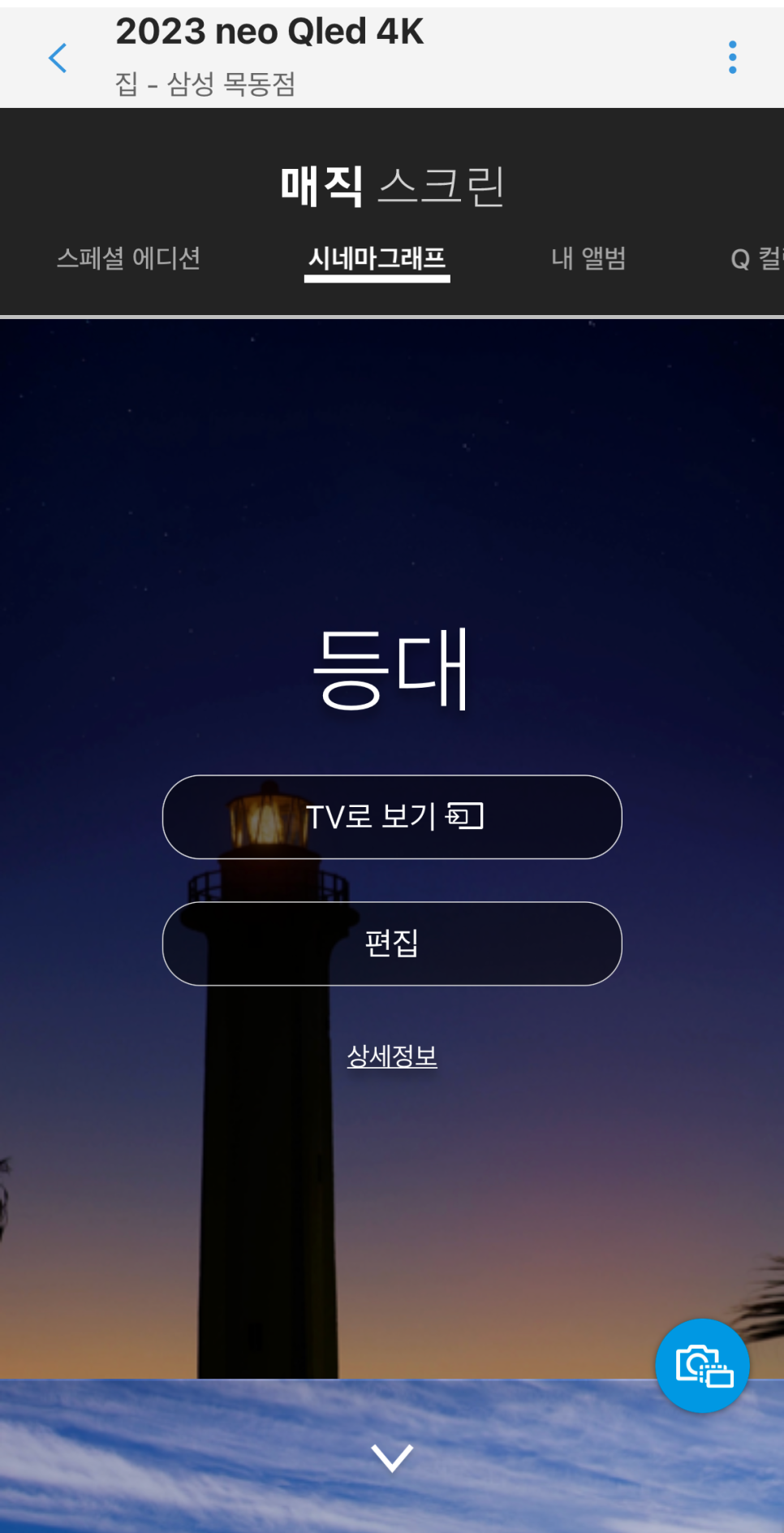This screenshot has height=1533, width=784.
Task: Select the 시네마그래프 tab
Action: 377,260
